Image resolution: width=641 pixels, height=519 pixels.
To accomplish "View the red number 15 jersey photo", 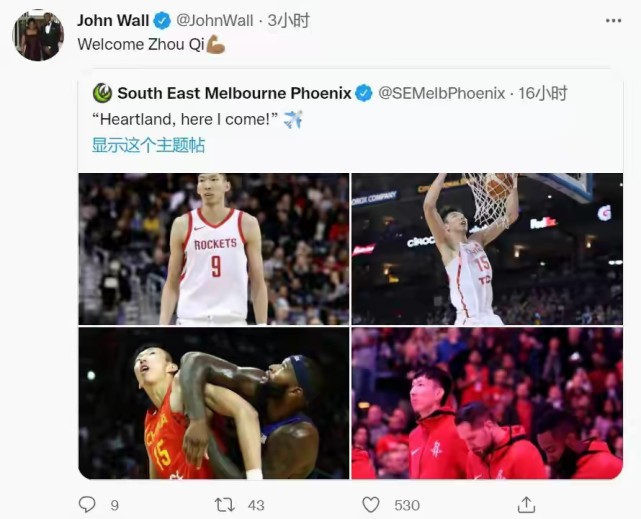I will (x=213, y=403).
